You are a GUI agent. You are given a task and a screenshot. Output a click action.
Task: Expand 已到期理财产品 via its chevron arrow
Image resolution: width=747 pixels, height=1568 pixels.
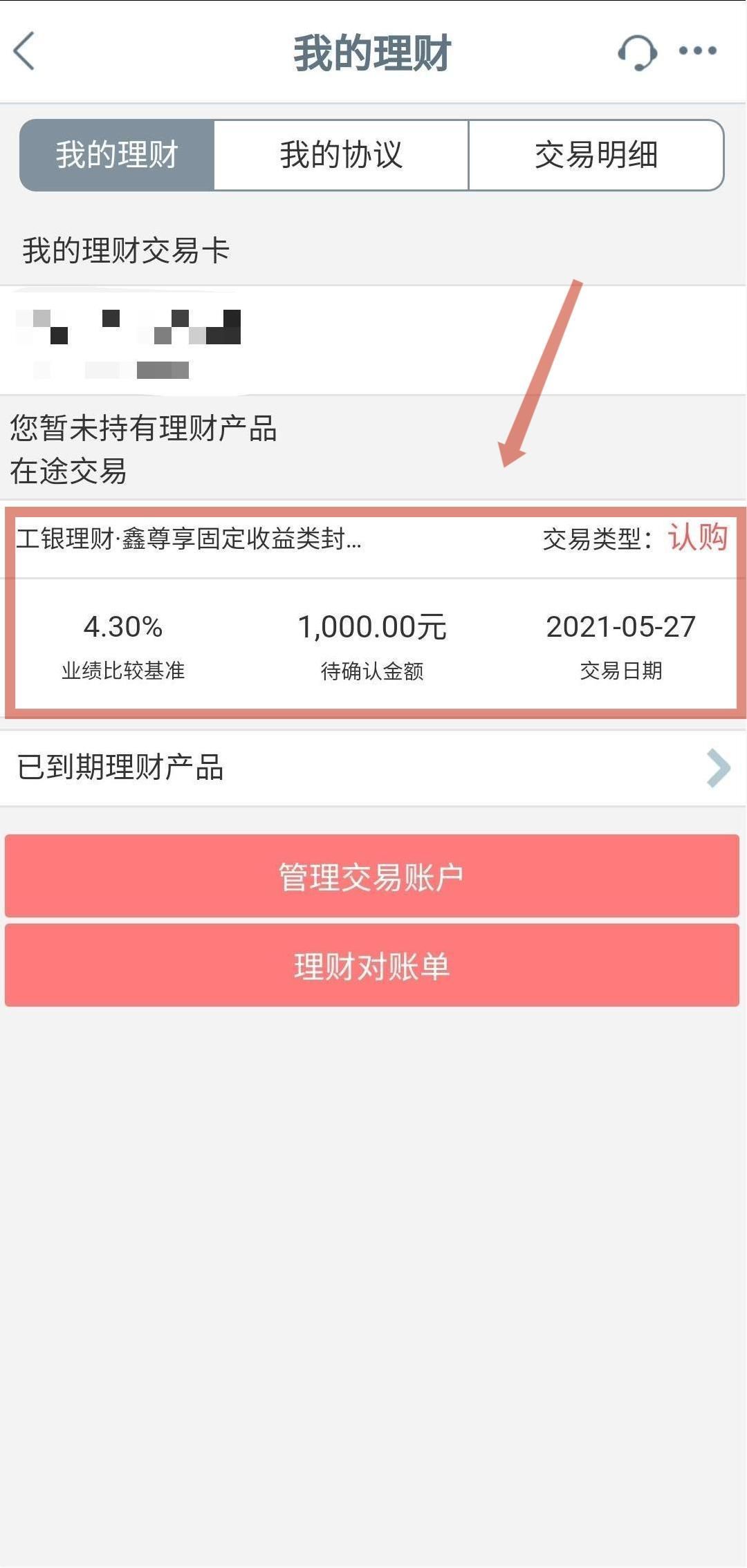[718, 767]
